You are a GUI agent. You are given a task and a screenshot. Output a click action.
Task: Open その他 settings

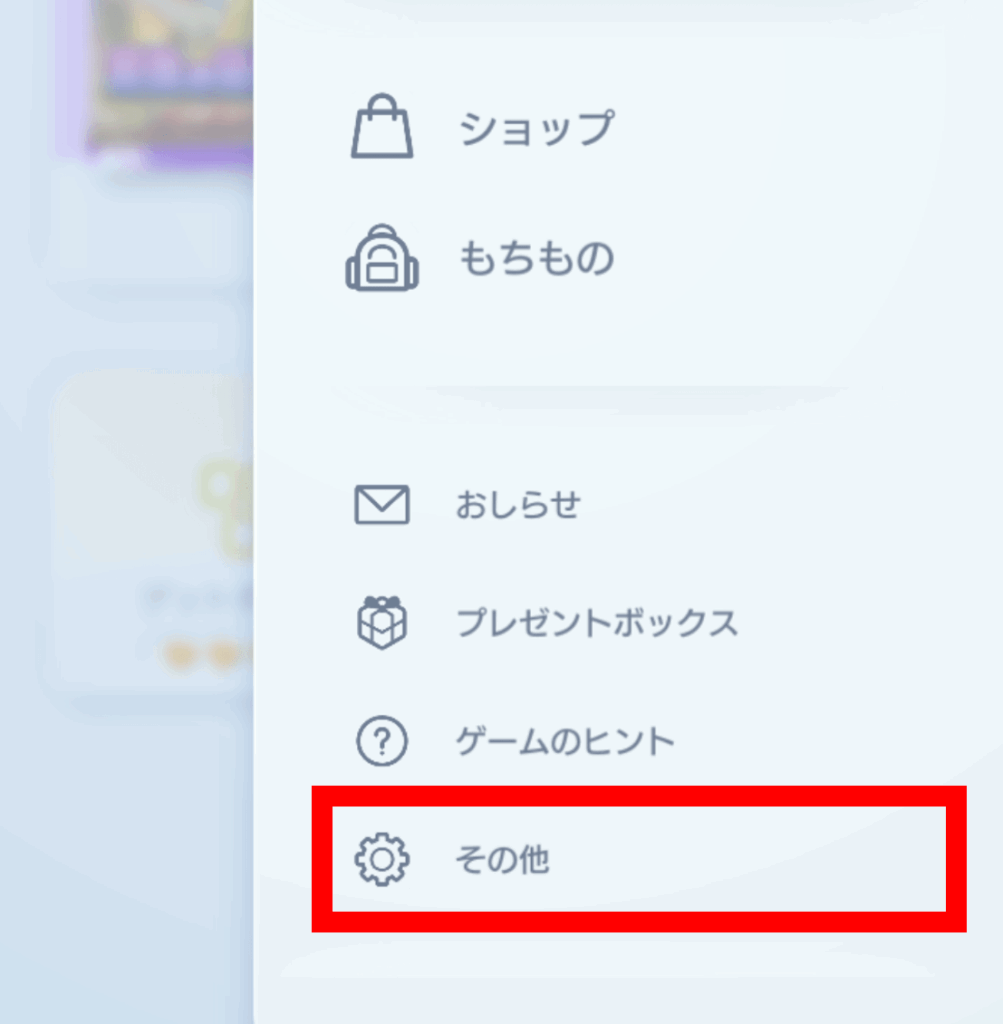coord(502,860)
